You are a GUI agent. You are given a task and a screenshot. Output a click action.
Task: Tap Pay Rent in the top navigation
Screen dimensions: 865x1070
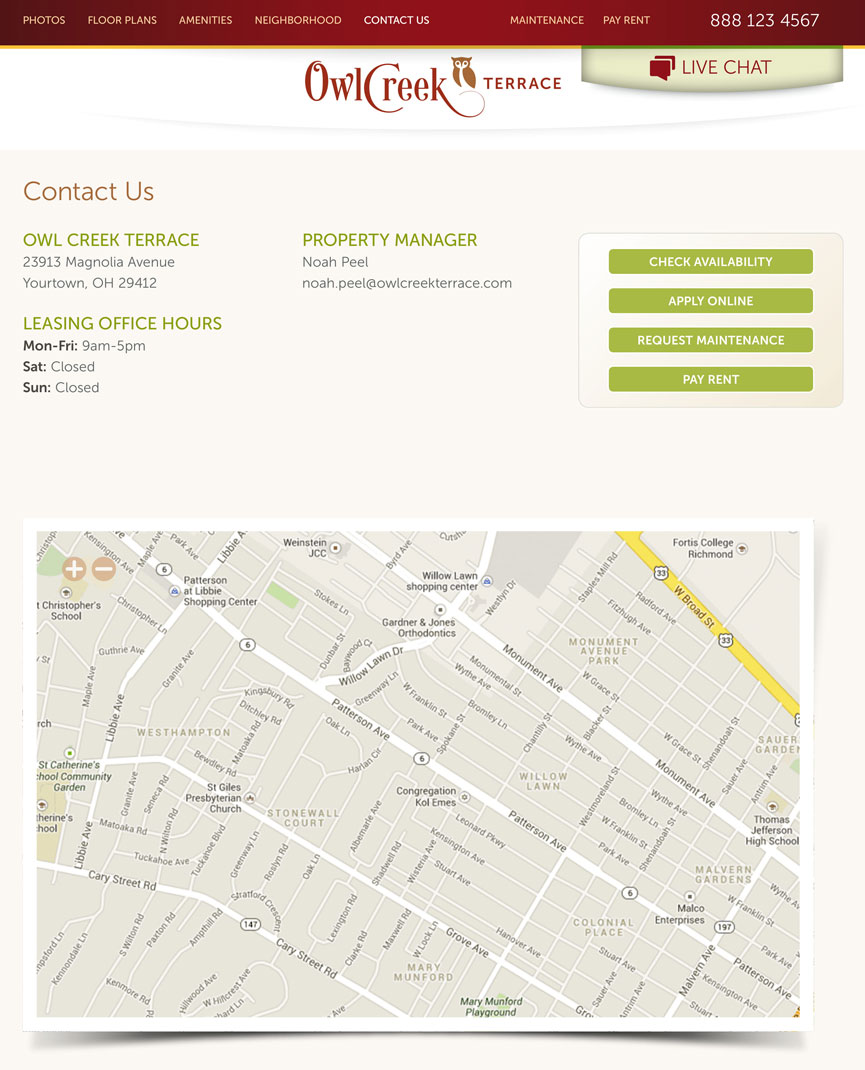point(626,20)
